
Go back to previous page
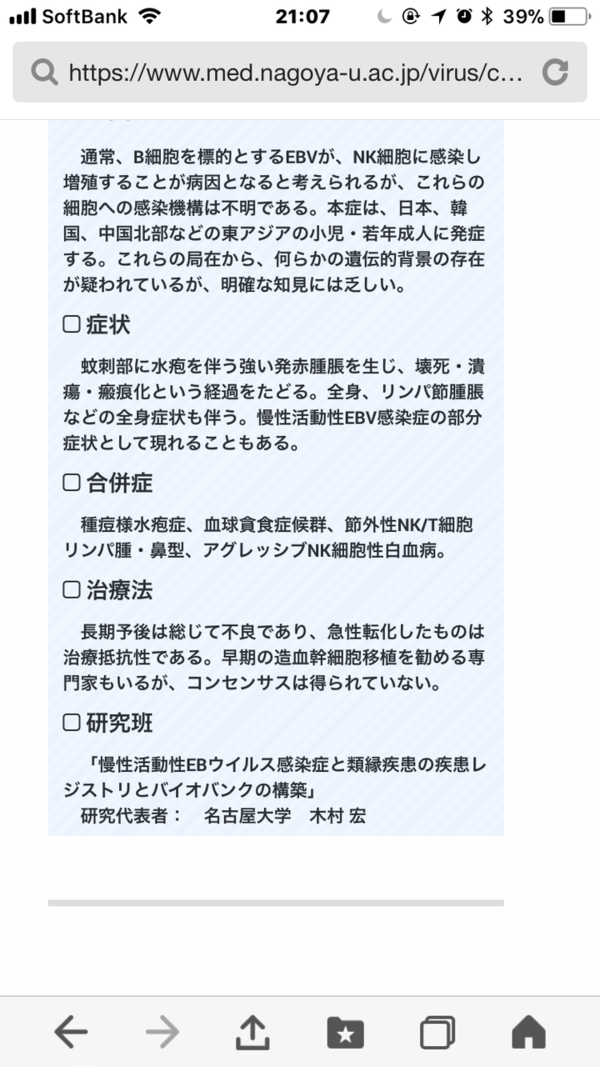click(x=70, y=1031)
